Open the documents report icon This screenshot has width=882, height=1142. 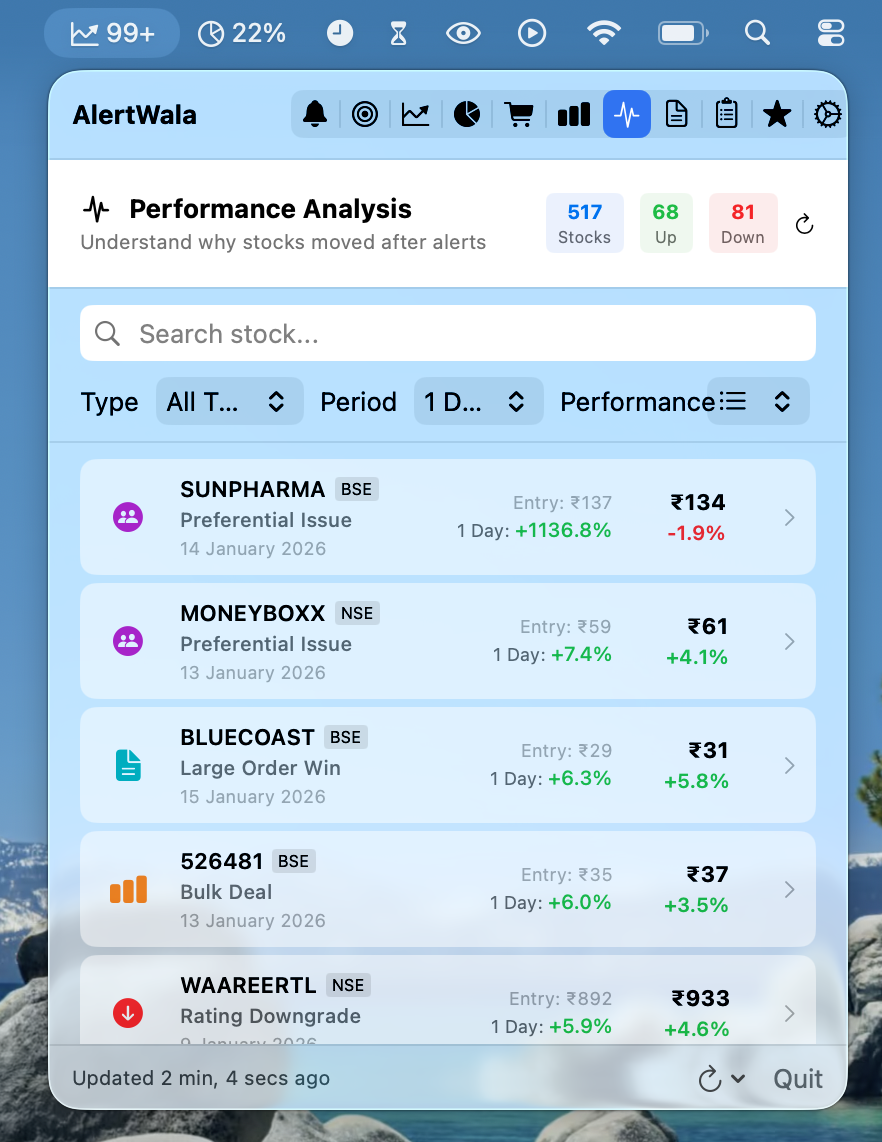pos(676,113)
